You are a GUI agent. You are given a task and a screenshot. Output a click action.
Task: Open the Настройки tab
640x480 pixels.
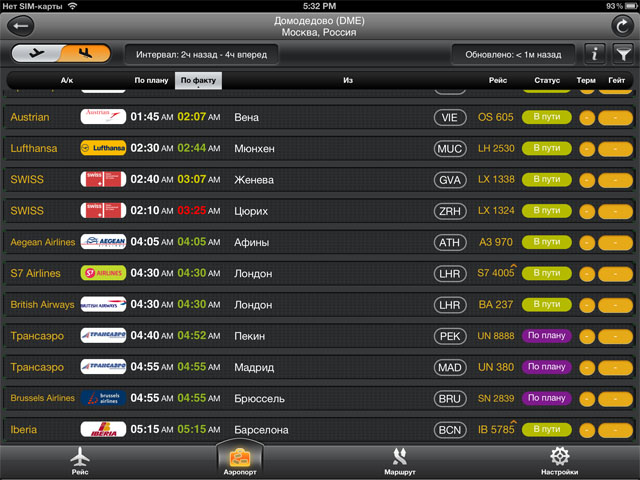coord(559,461)
